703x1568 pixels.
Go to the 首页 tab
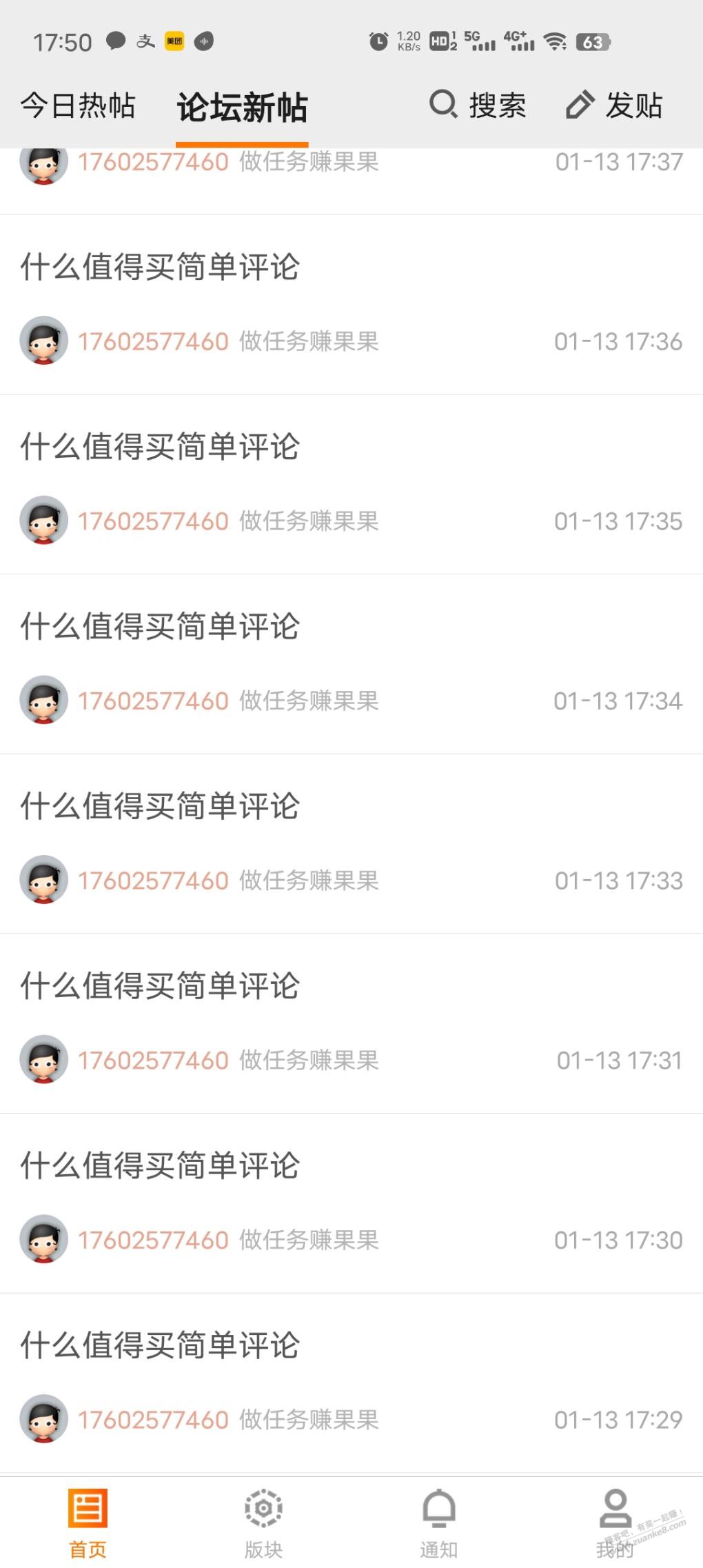(88, 1522)
